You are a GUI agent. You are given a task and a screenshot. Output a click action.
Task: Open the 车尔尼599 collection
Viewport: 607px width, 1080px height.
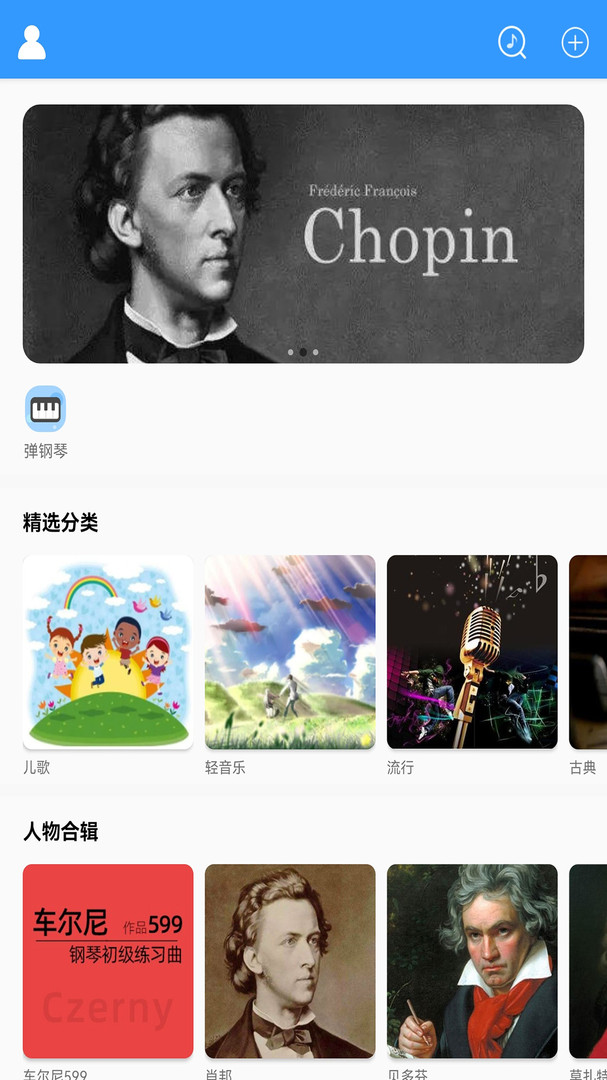[108, 961]
